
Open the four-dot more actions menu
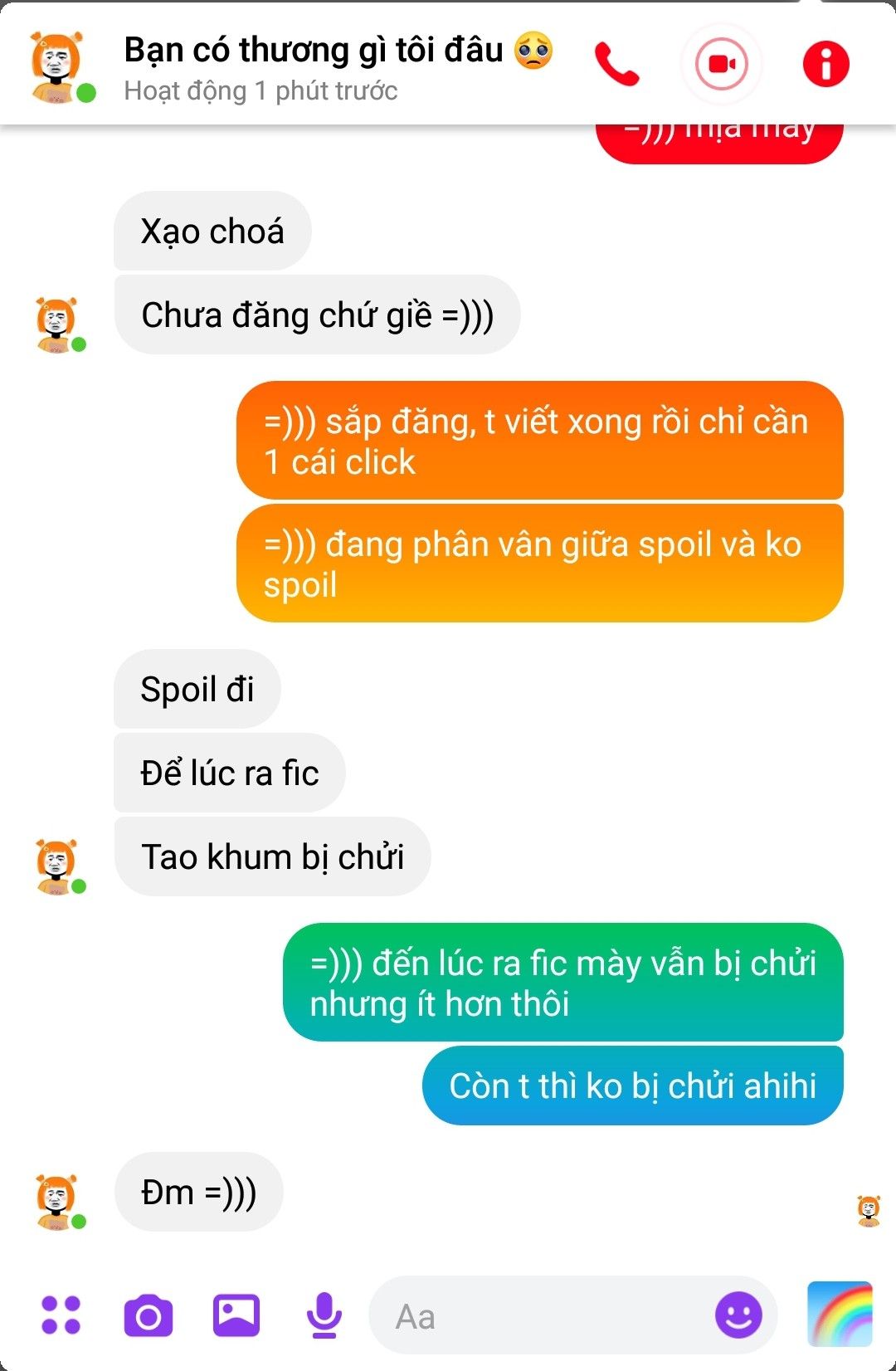click(61, 1315)
